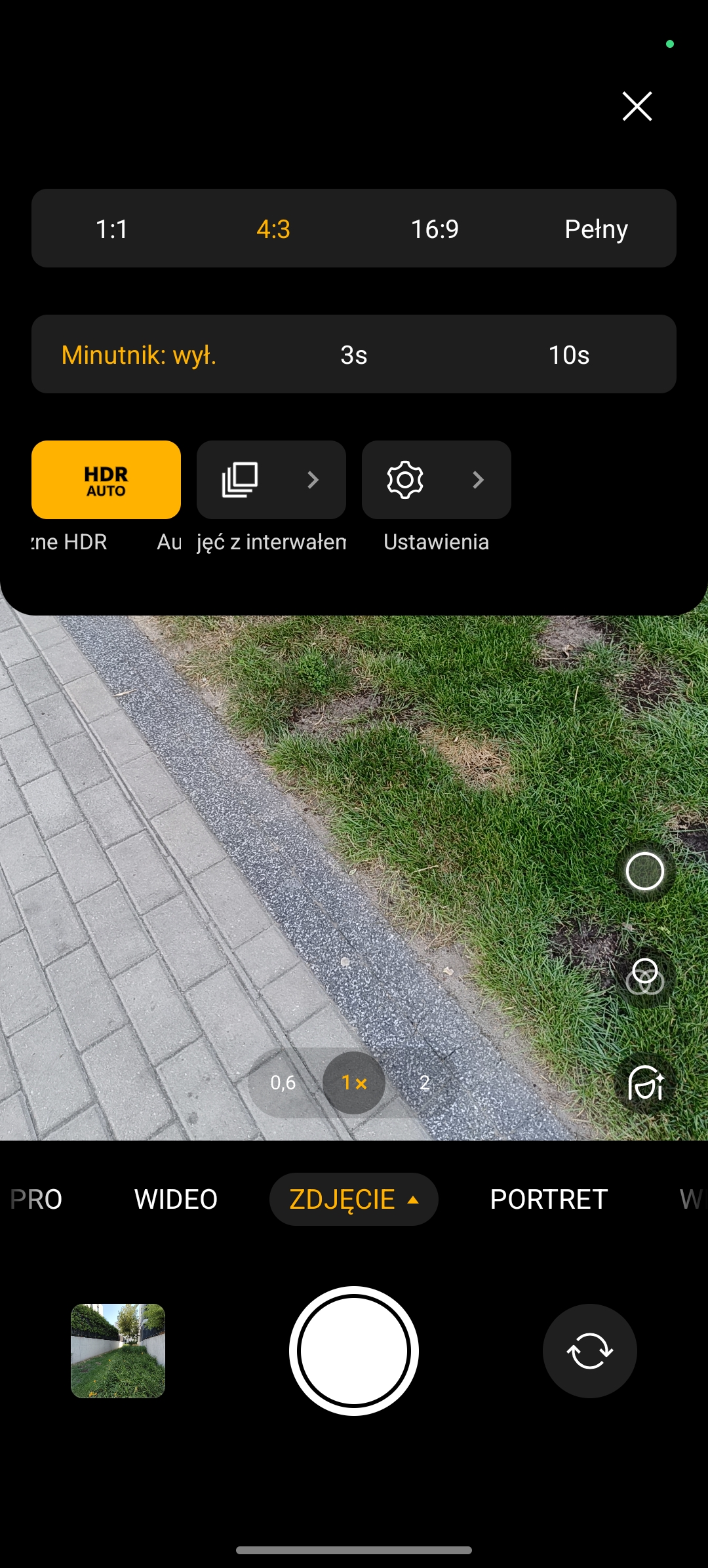Switch to WIDEO mode
The width and height of the screenshot is (708, 1568).
176,1199
